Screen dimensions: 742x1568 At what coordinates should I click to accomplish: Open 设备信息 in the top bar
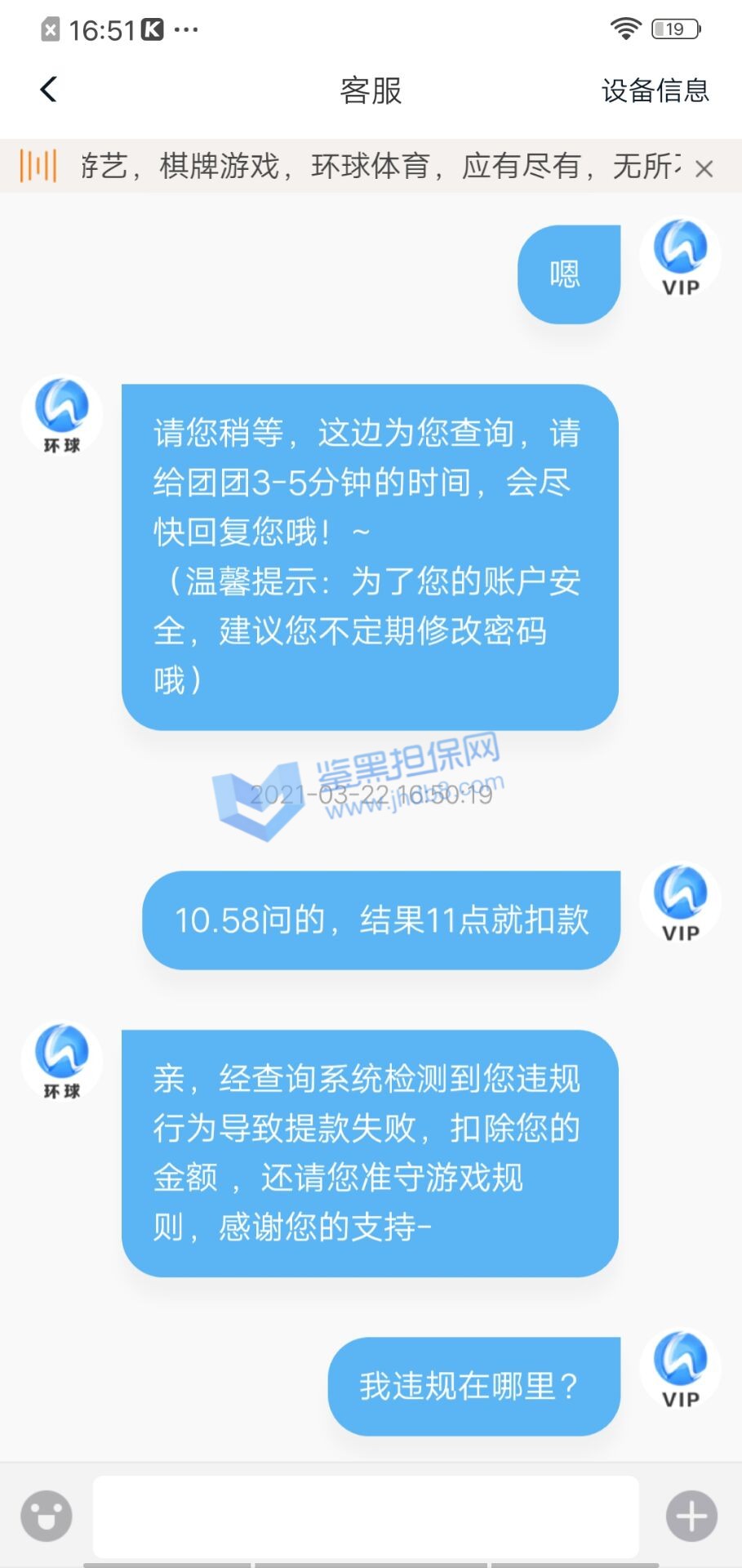655,91
